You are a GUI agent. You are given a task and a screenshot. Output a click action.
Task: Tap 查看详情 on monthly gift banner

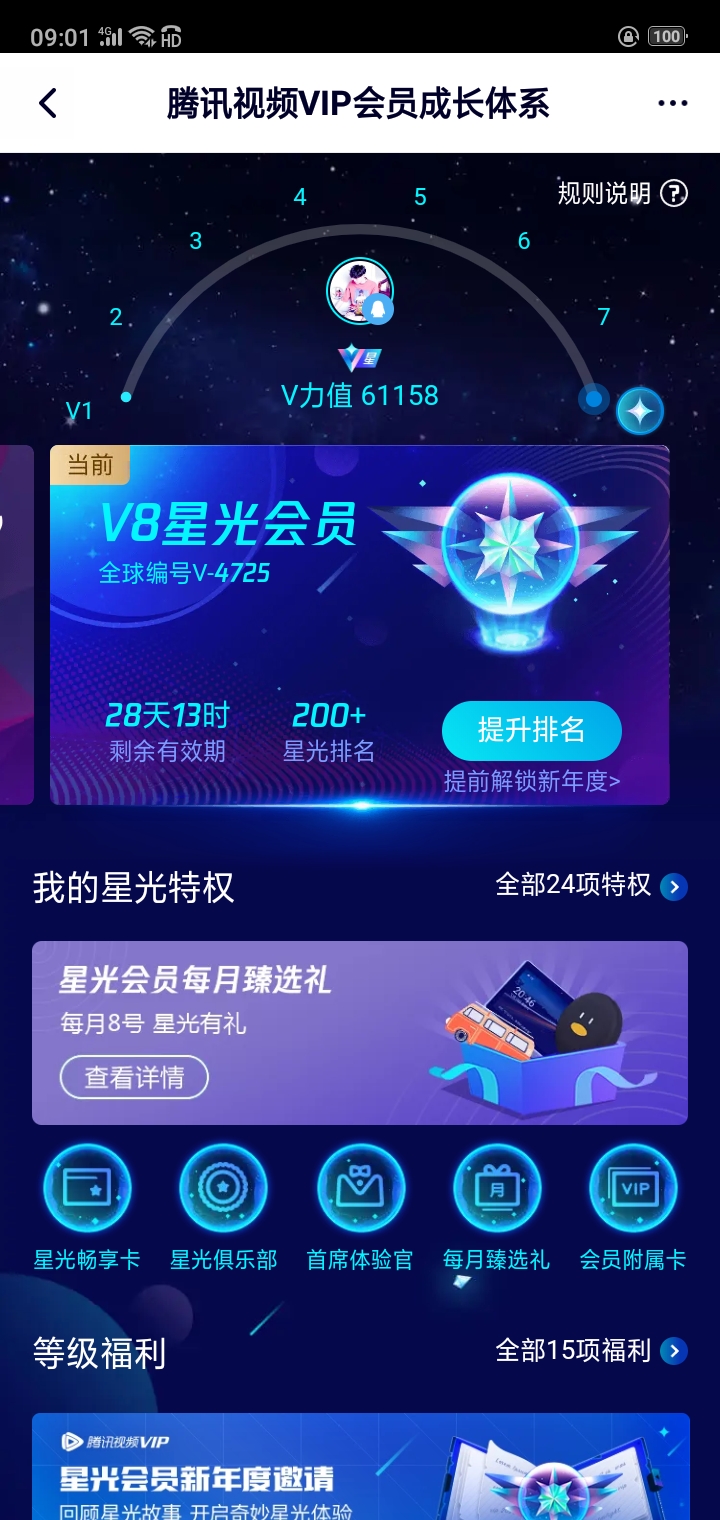(134, 1077)
